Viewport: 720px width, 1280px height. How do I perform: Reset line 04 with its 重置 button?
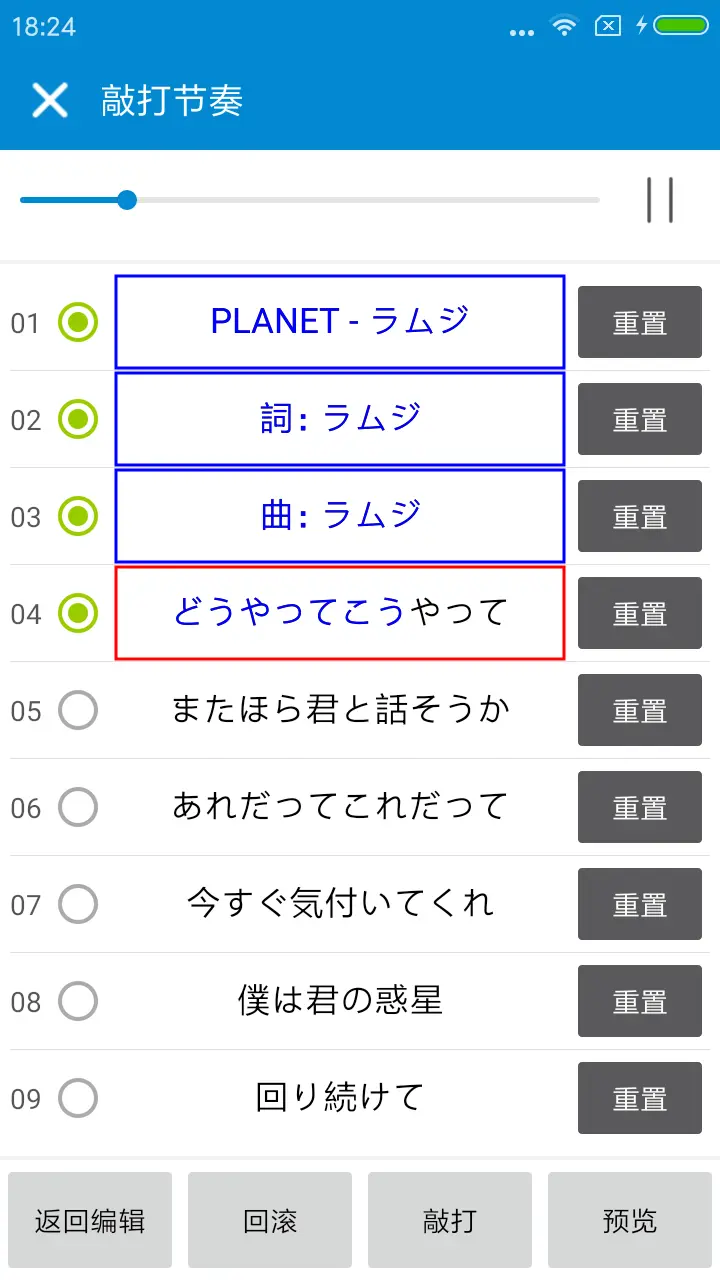point(640,613)
